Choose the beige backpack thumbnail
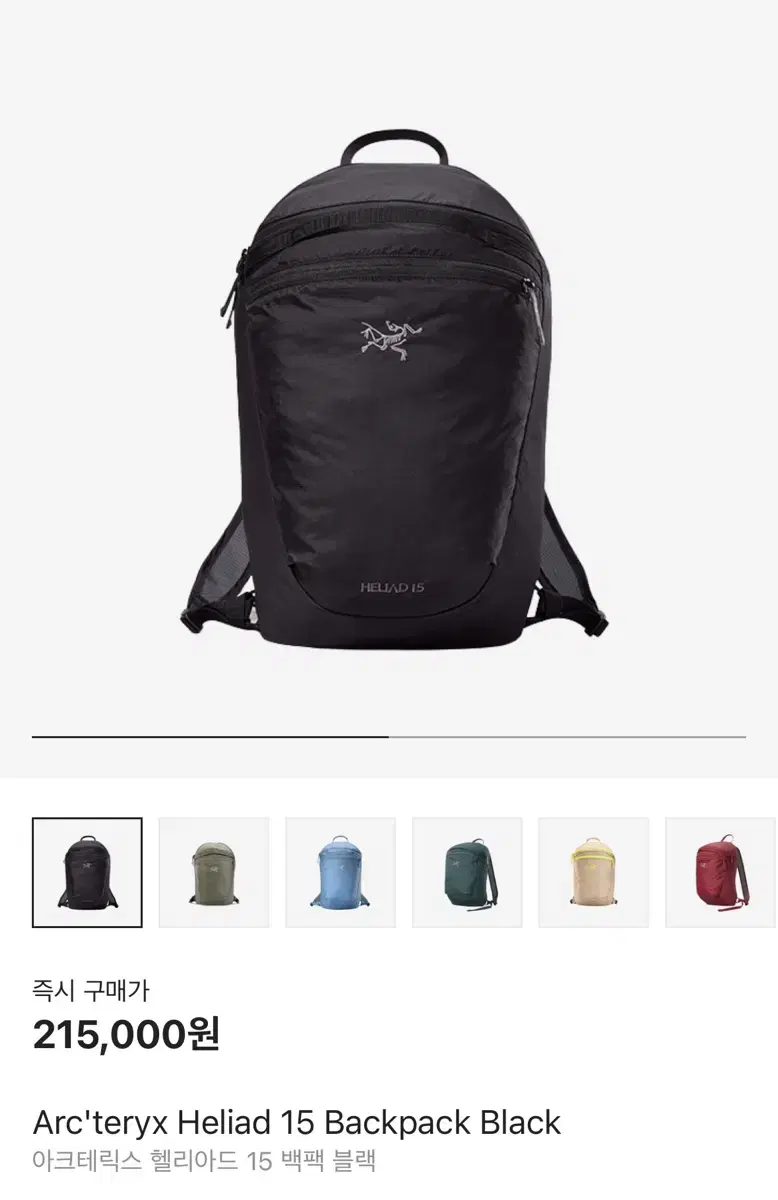778x1200 pixels. pyautogui.click(x=594, y=872)
